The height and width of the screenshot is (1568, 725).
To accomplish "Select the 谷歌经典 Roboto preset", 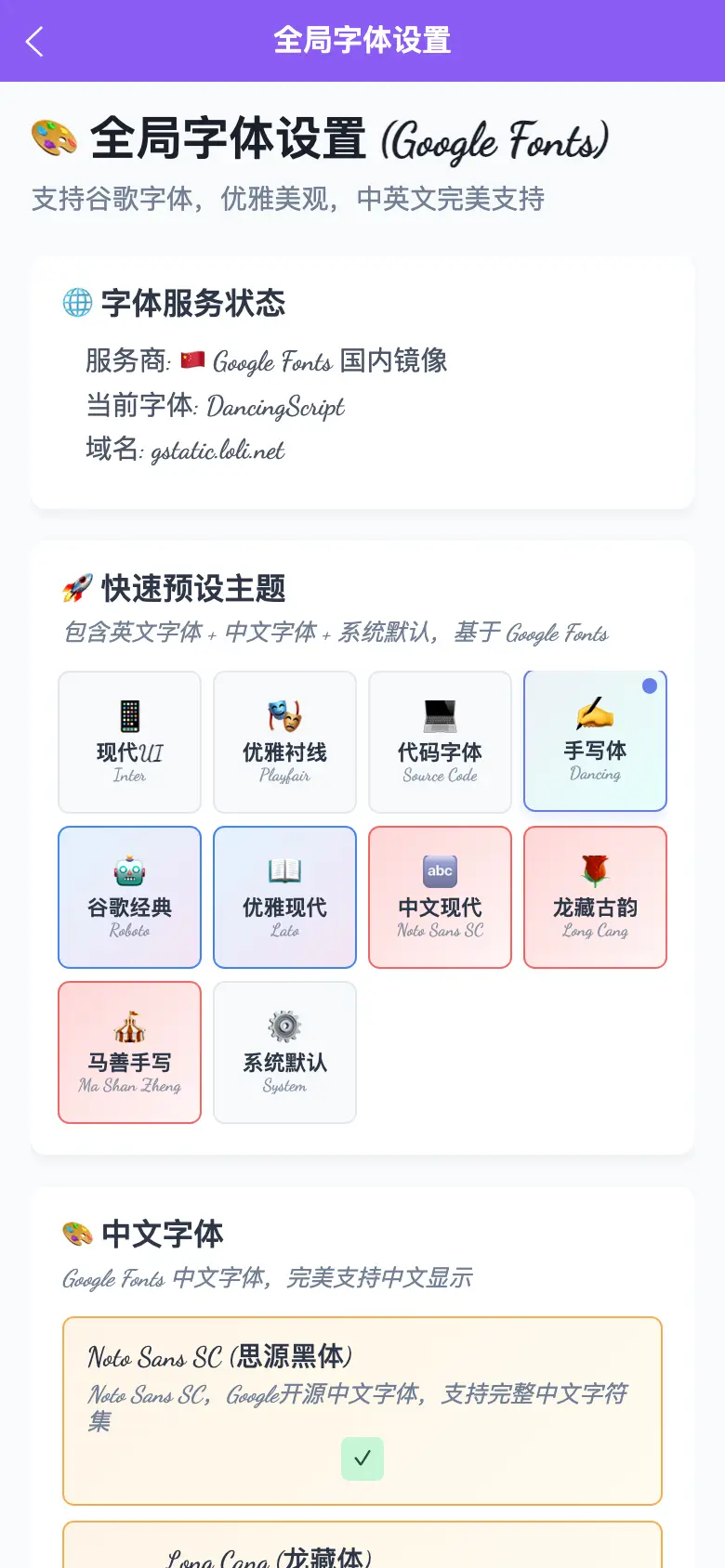I will [x=130, y=897].
